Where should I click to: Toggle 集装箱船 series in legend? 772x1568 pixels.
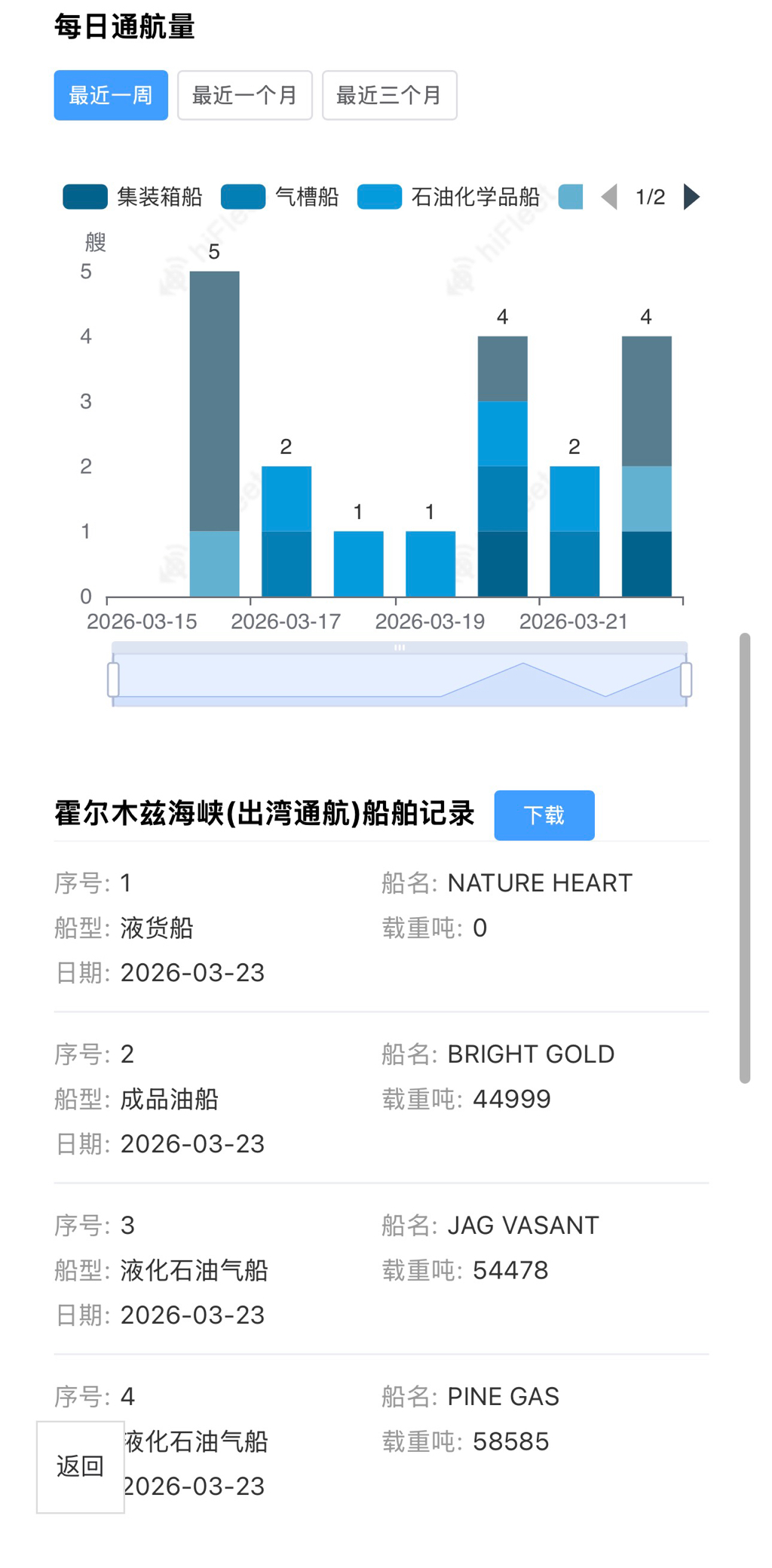coord(133,197)
